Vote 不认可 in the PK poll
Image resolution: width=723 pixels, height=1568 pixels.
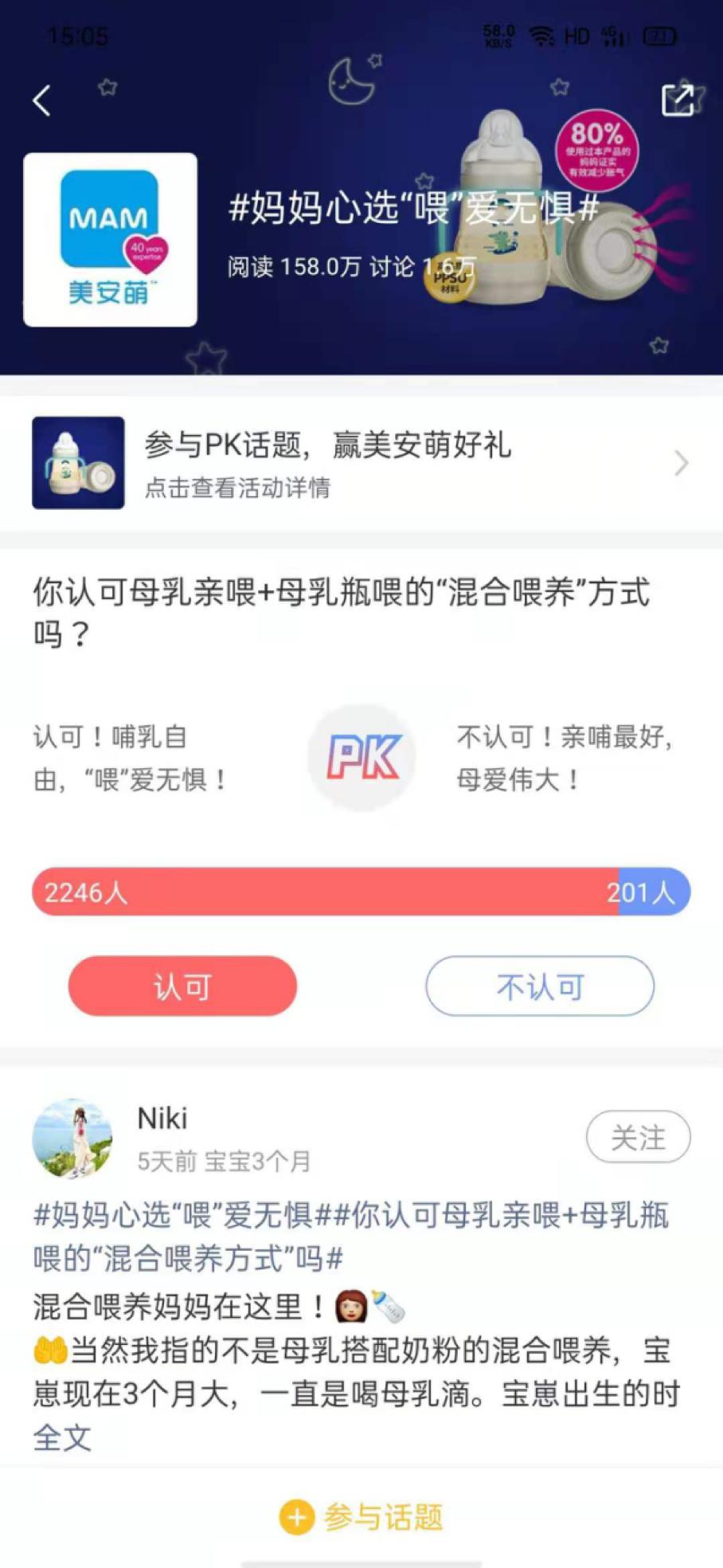(540, 986)
